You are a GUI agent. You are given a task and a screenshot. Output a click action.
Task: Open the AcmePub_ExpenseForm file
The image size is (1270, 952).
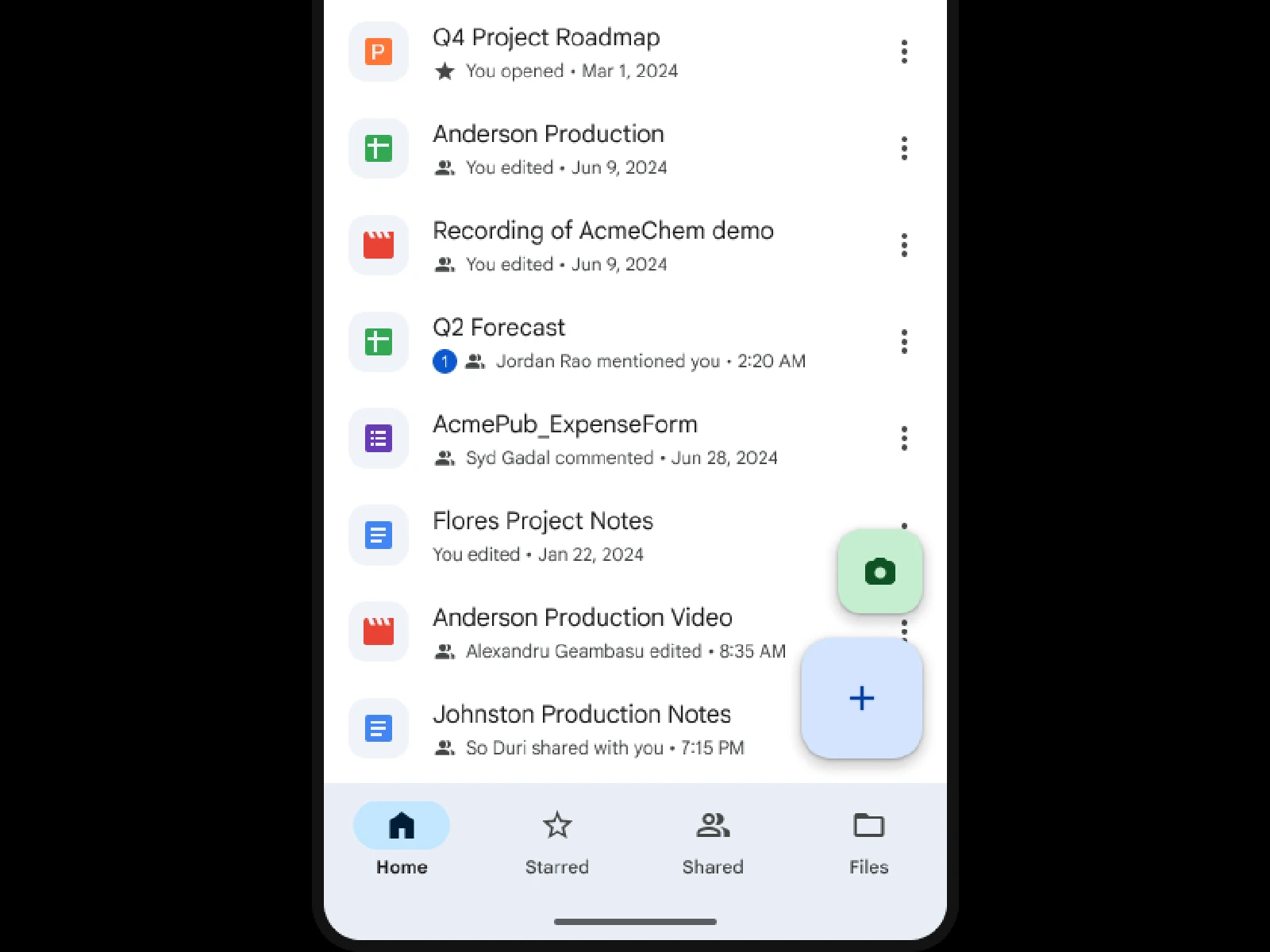[564, 425]
